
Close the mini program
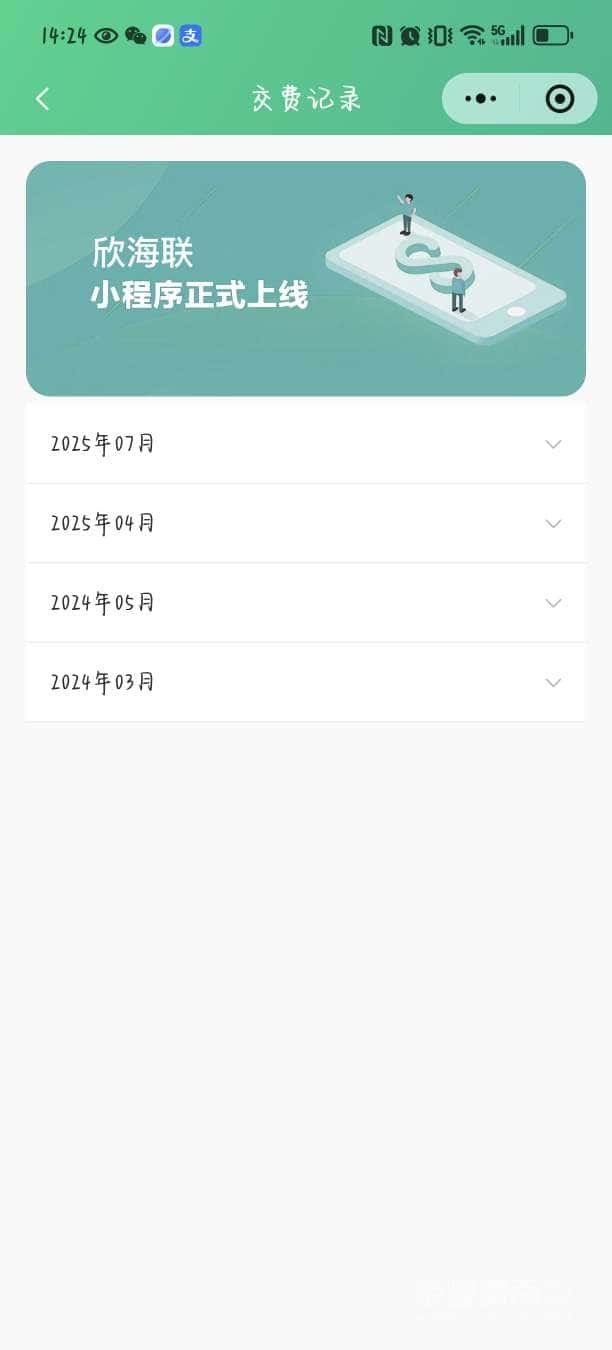pyautogui.click(x=559, y=98)
